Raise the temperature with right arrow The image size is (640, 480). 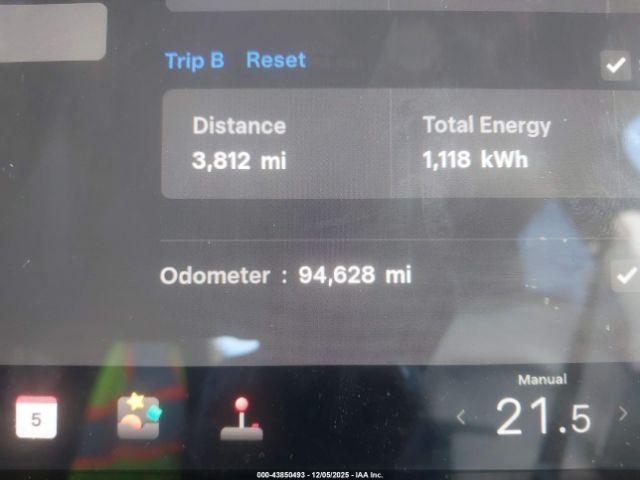624,414
